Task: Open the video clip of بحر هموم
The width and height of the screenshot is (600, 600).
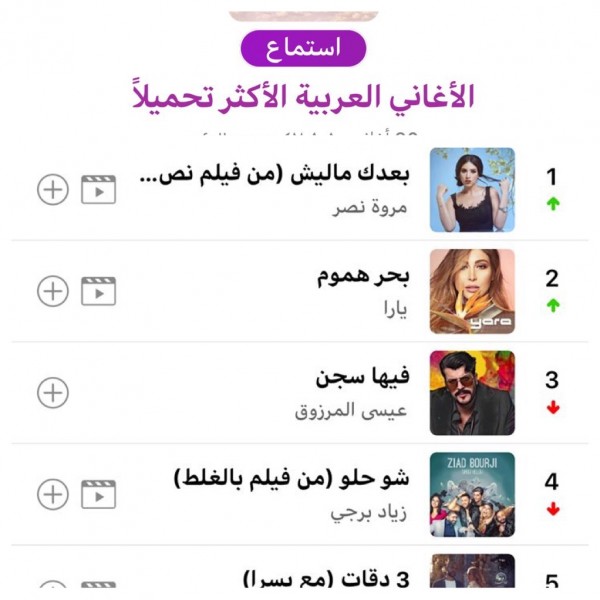Action: click(99, 291)
